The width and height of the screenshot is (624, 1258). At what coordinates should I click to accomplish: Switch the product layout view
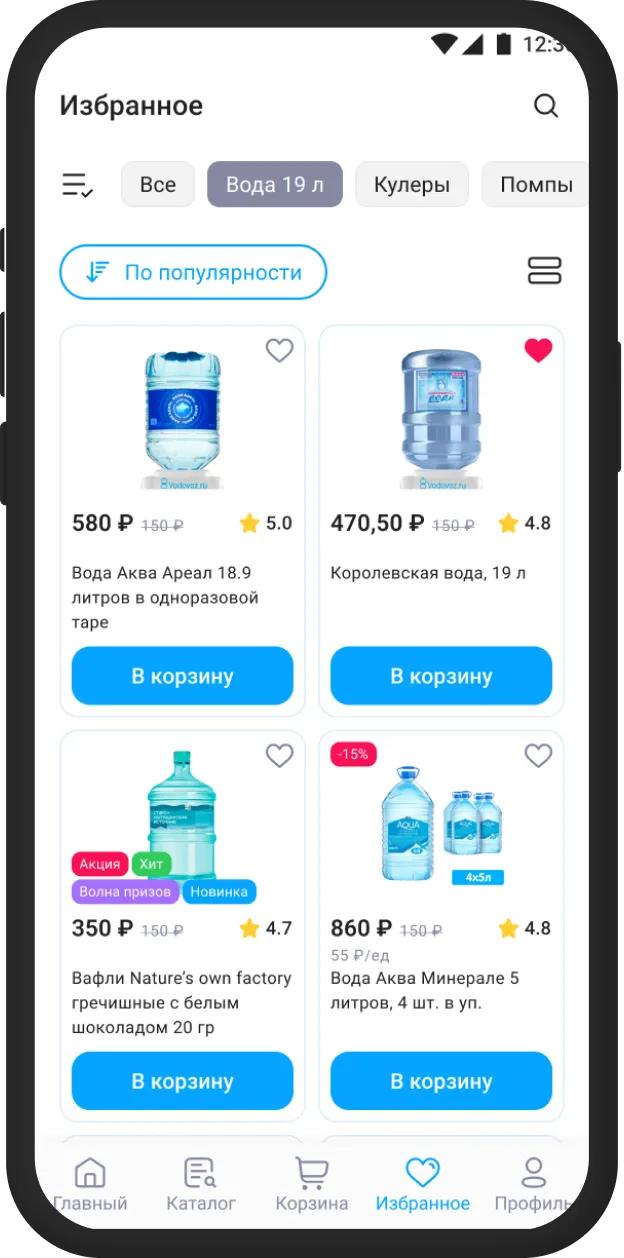coord(544,271)
